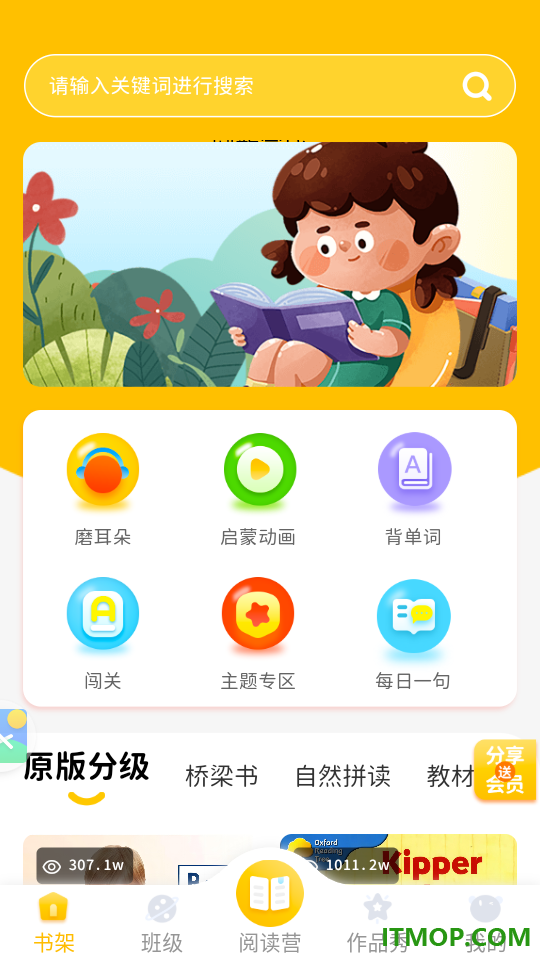Switch to the 教材 tab
540x960 pixels.
click(x=450, y=776)
